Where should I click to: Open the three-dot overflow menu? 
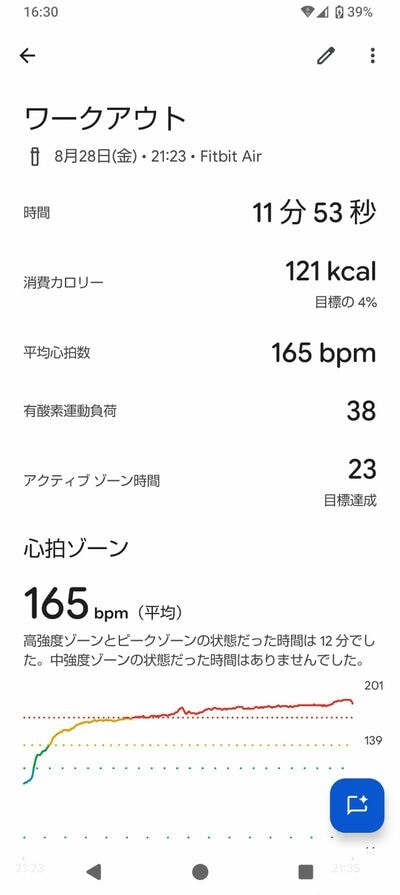373,55
